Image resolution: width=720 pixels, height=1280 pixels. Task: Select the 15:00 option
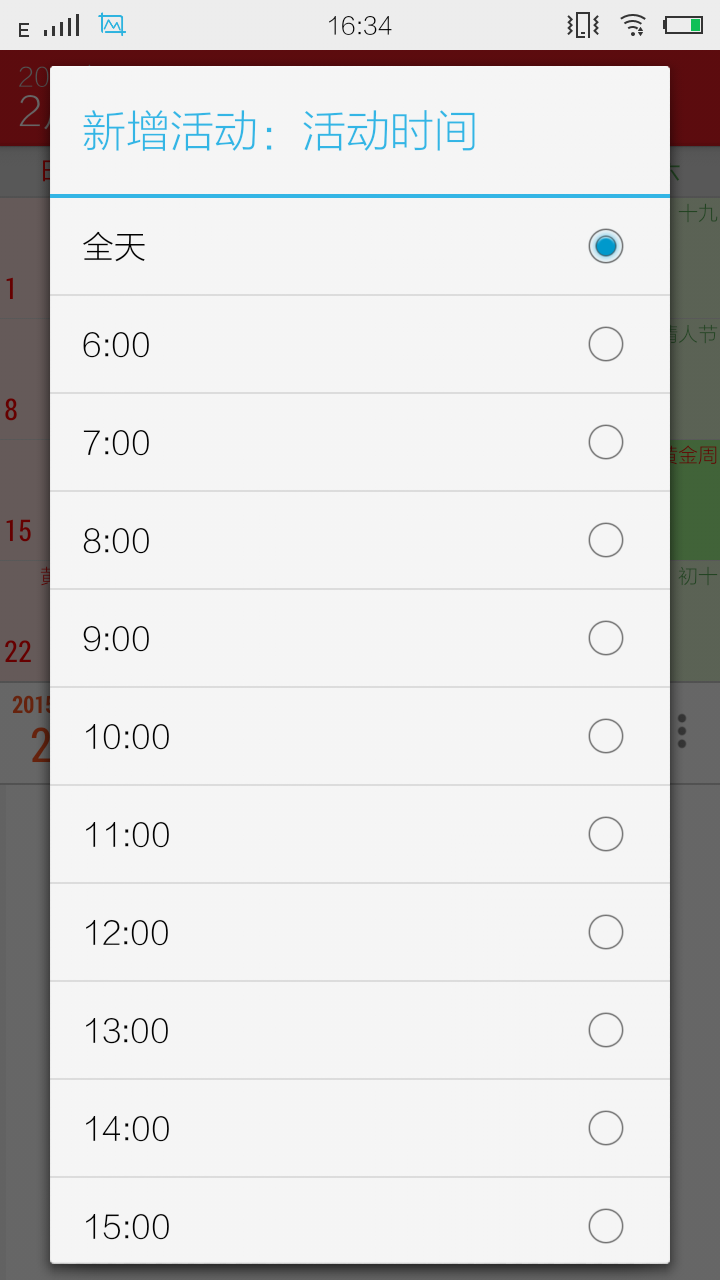point(360,1224)
